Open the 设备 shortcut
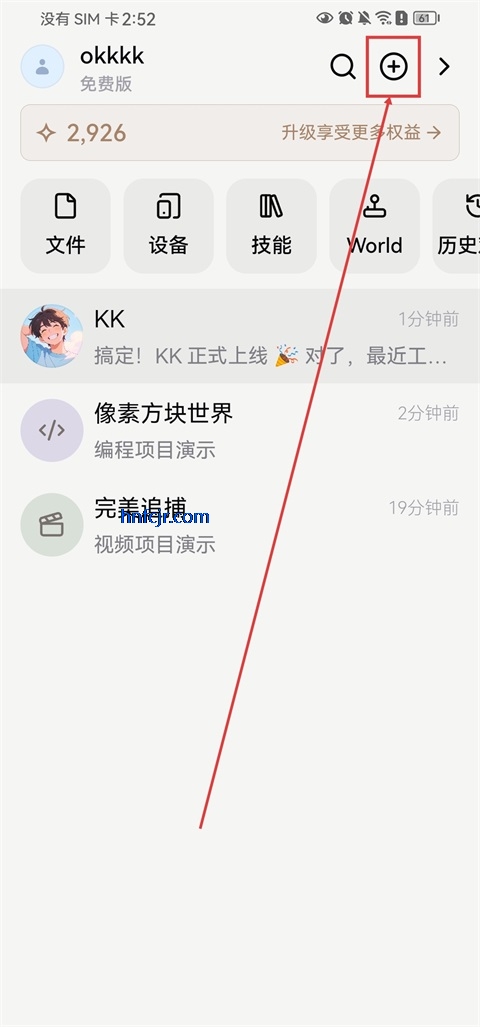Screen dimensions: 480x1027 (x=168, y=226)
